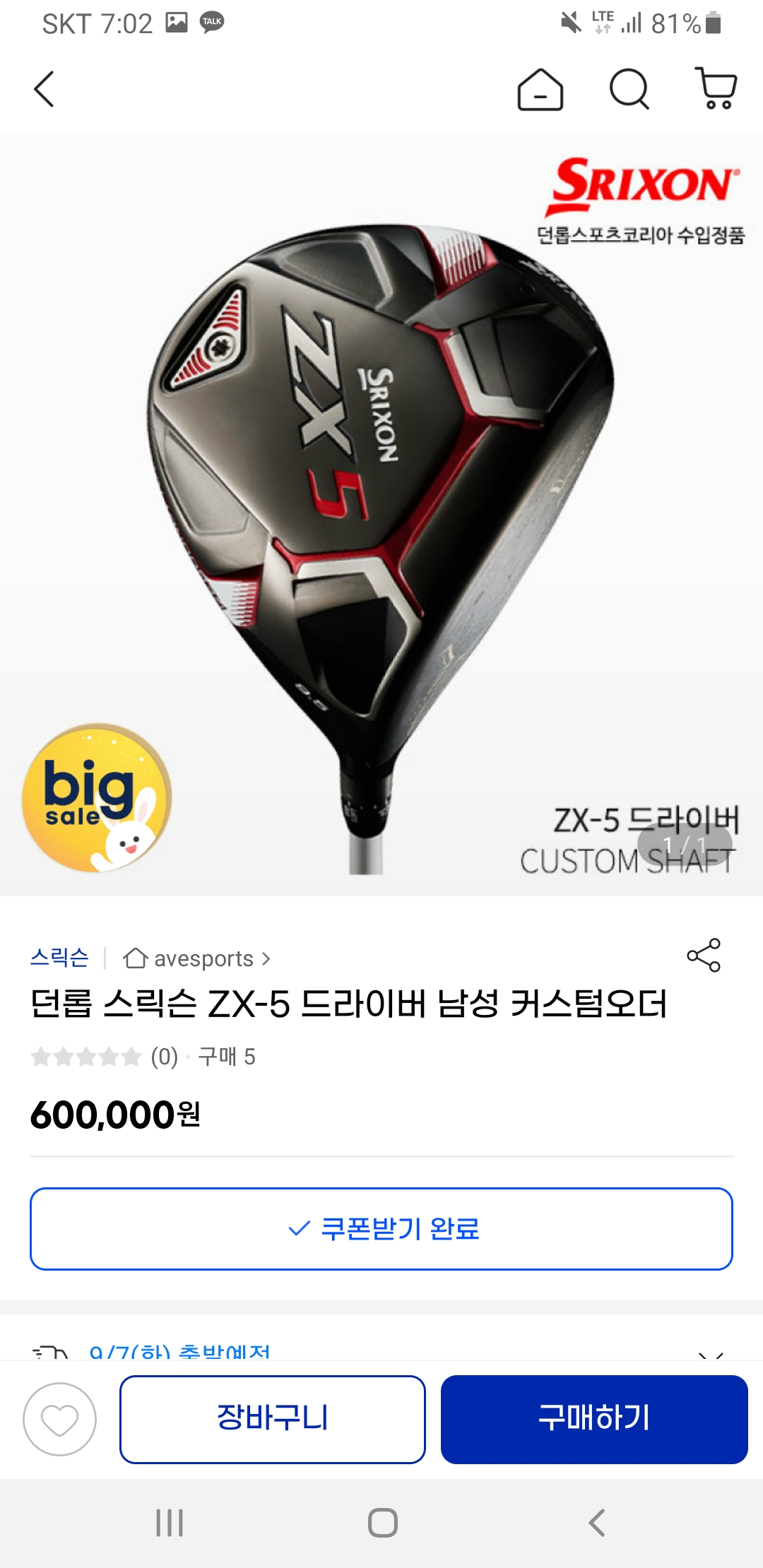Tap the 쿠폰받기 완료 coupon button
The width and height of the screenshot is (763, 1568).
[381, 1229]
